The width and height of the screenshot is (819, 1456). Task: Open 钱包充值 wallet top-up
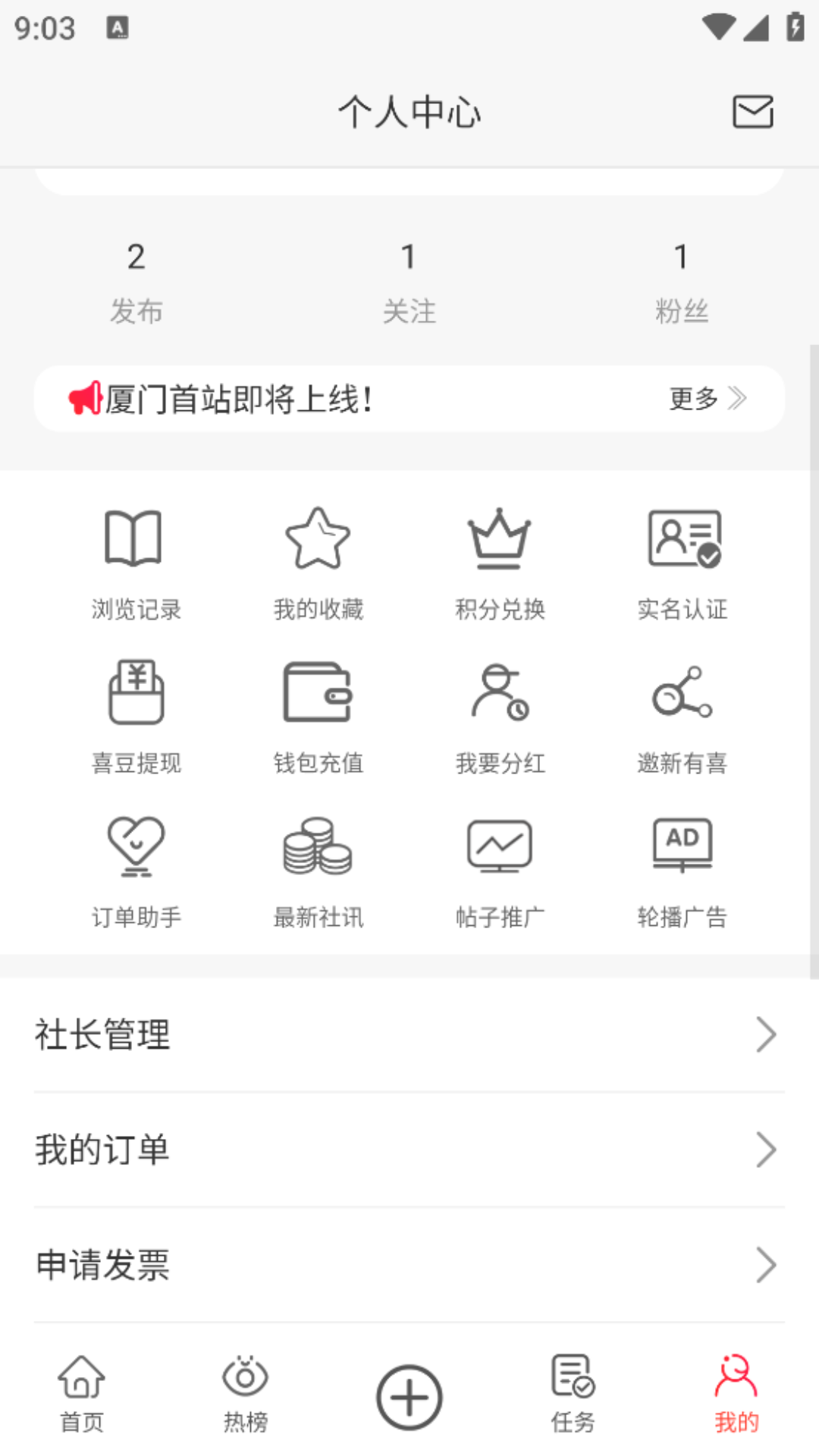pos(318,717)
